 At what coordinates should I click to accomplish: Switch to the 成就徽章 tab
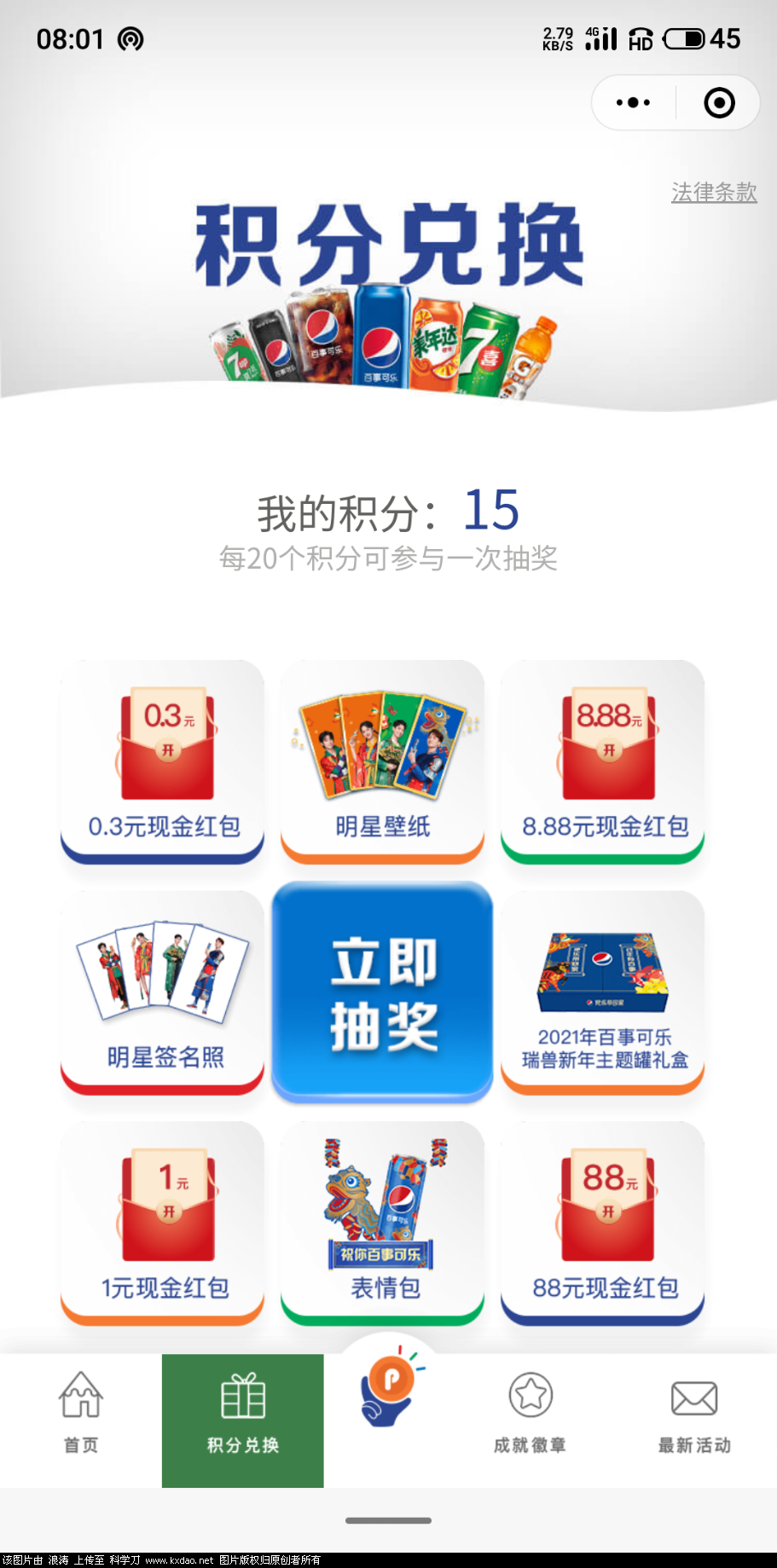[530, 1411]
